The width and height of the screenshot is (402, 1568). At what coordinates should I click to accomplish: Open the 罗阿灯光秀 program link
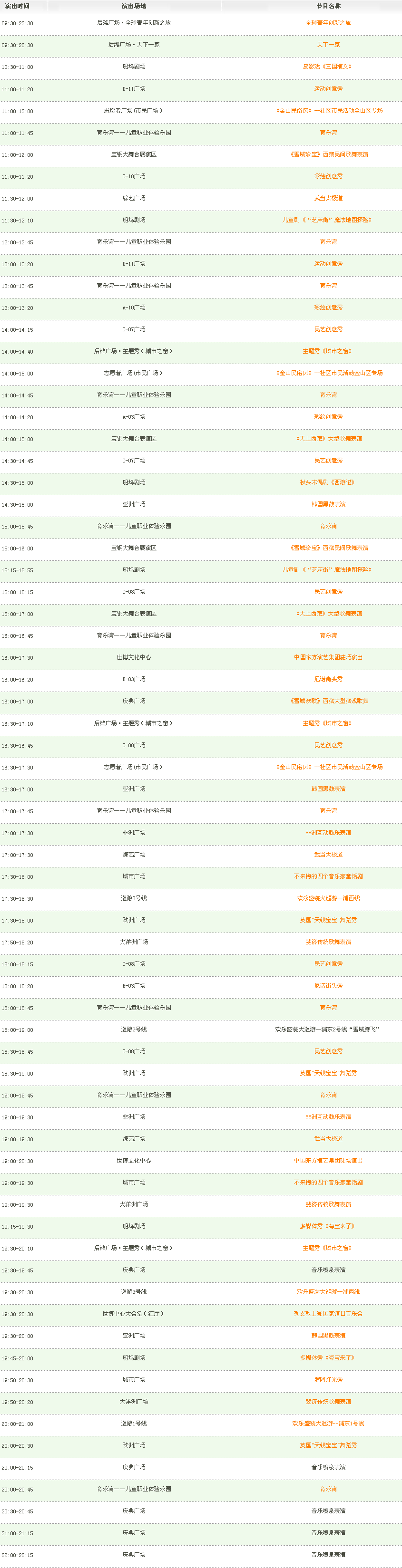click(328, 1380)
